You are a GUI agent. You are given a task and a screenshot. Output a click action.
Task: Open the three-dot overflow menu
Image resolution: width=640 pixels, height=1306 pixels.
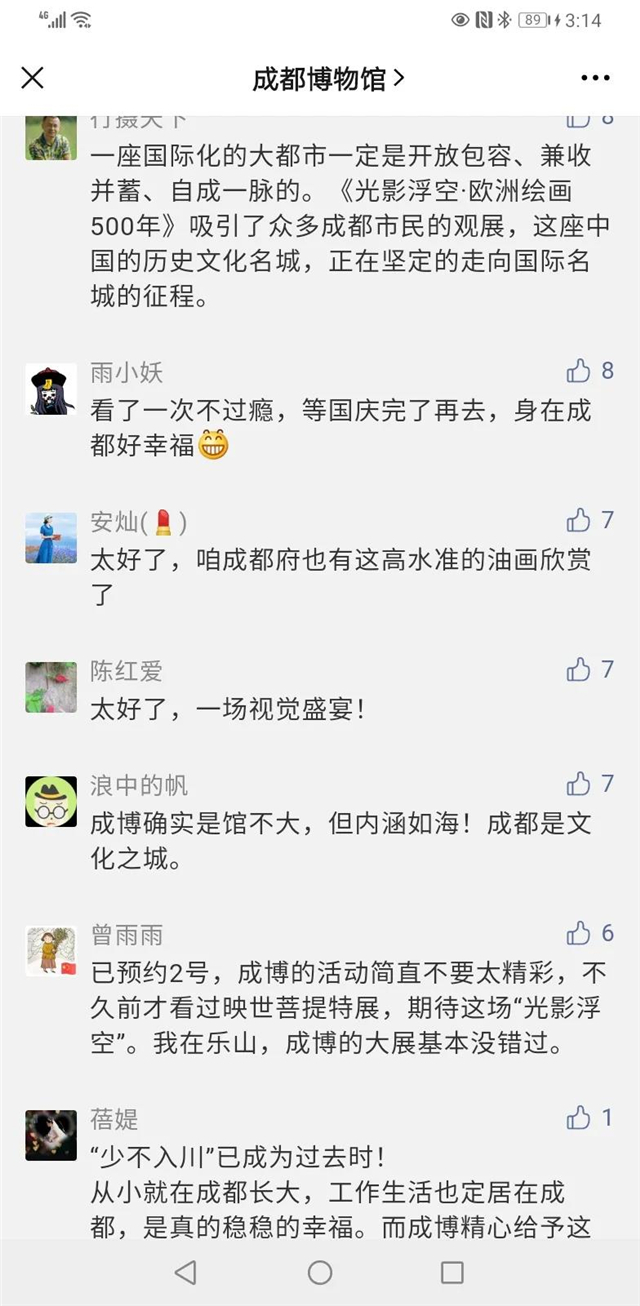[x=595, y=78]
